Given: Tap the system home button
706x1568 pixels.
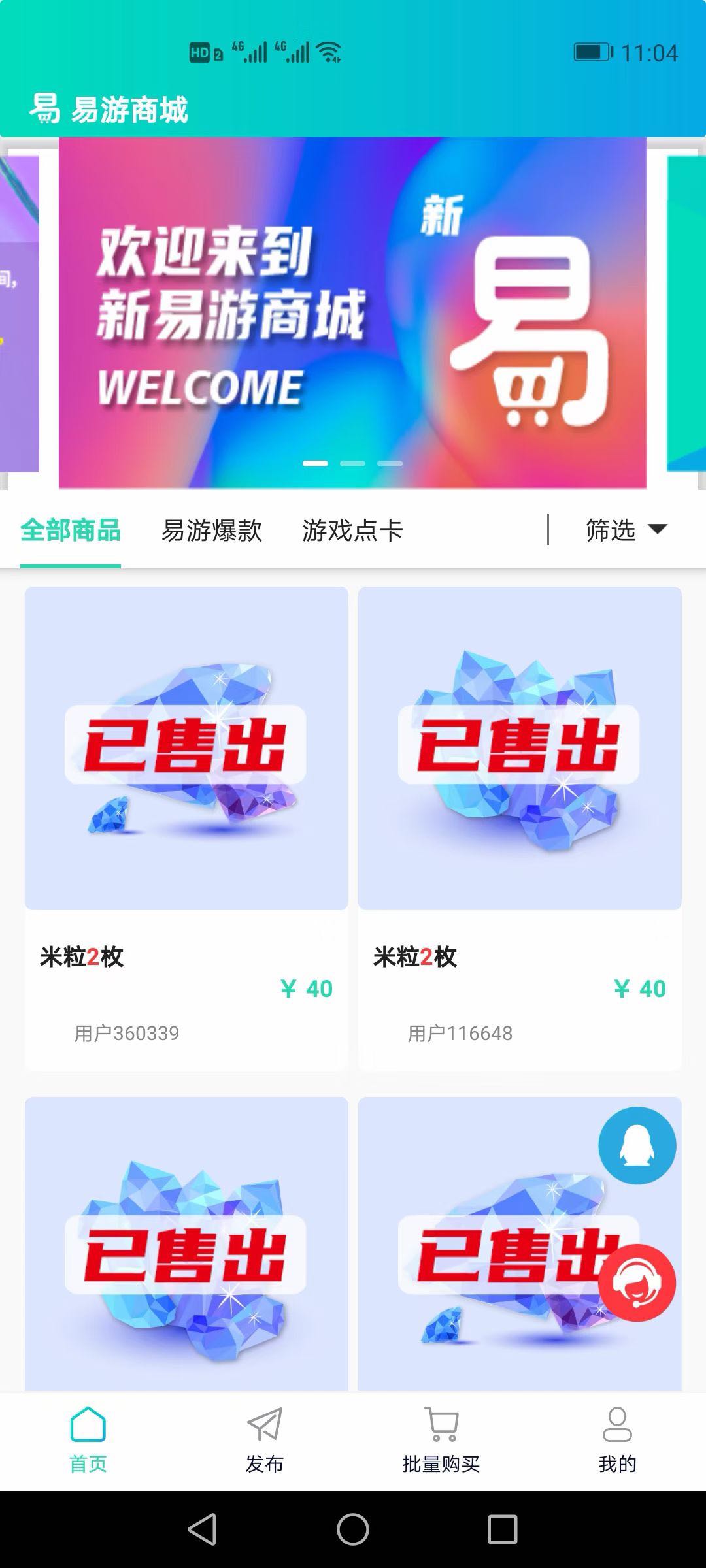Looking at the screenshot, I should click(x=353, y=1529).
